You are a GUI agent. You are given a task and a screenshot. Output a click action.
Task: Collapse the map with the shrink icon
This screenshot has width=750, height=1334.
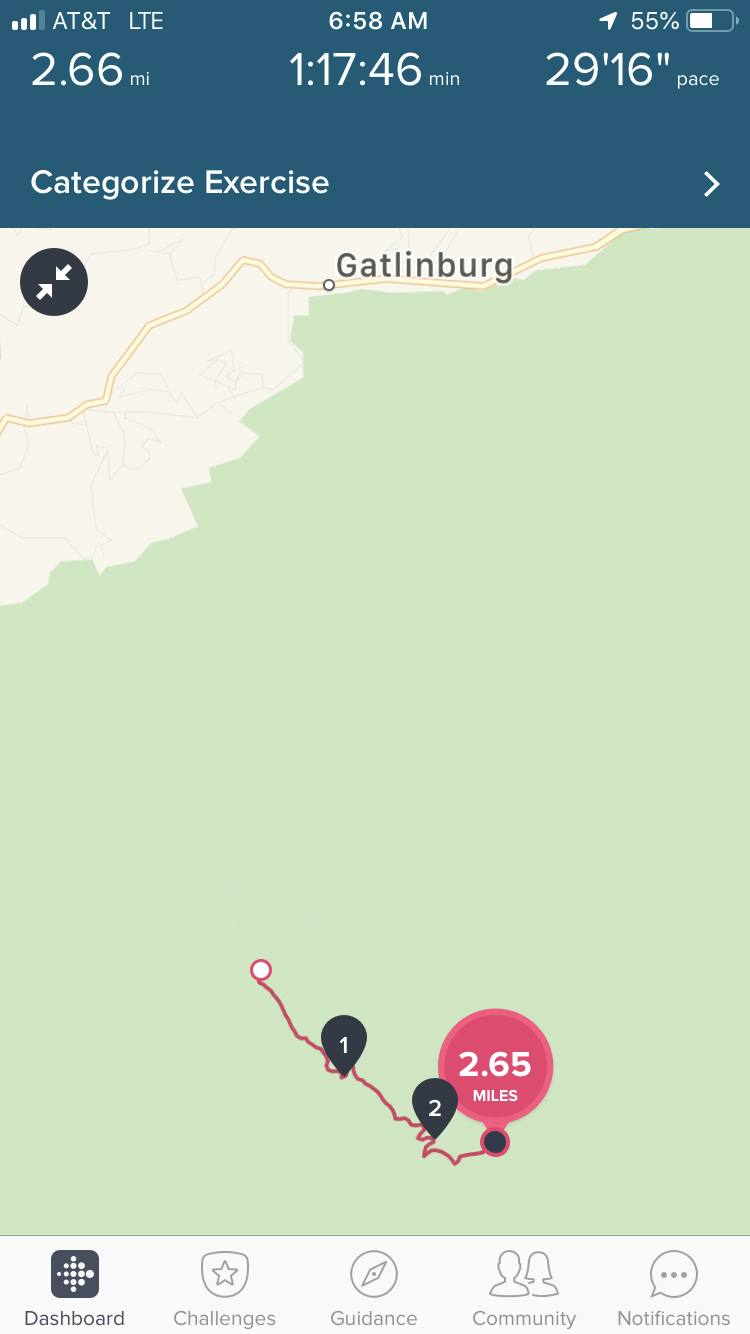54,283
